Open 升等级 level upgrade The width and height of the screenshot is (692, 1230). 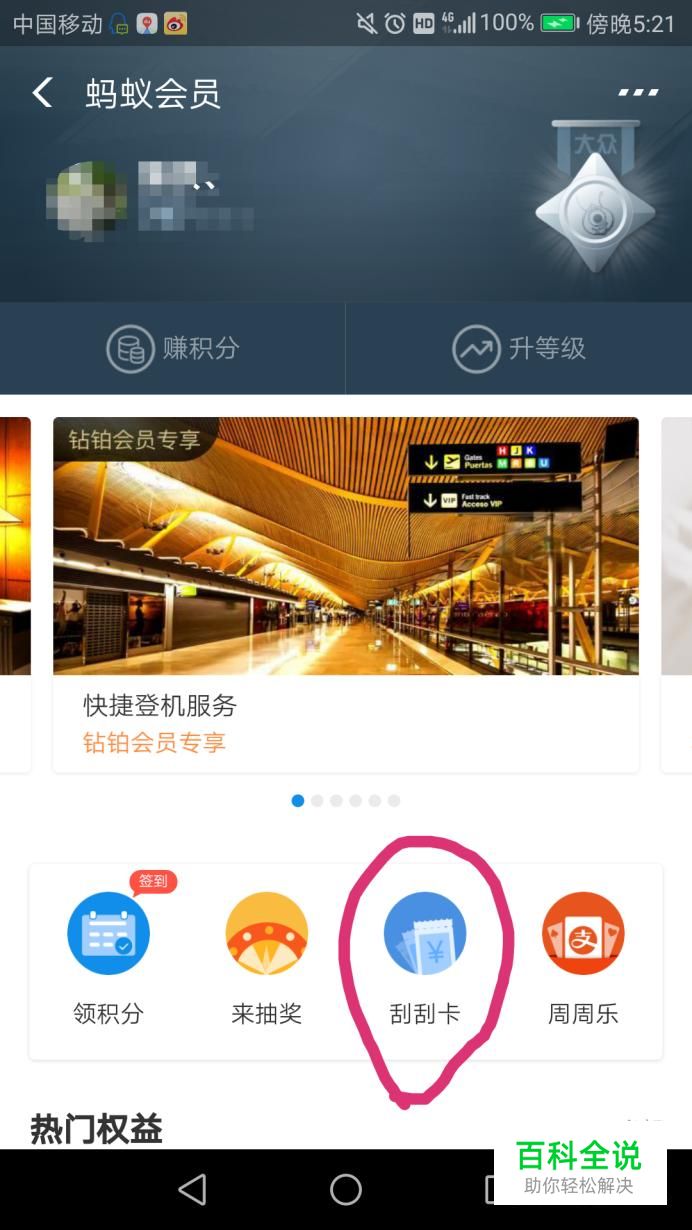519,349
